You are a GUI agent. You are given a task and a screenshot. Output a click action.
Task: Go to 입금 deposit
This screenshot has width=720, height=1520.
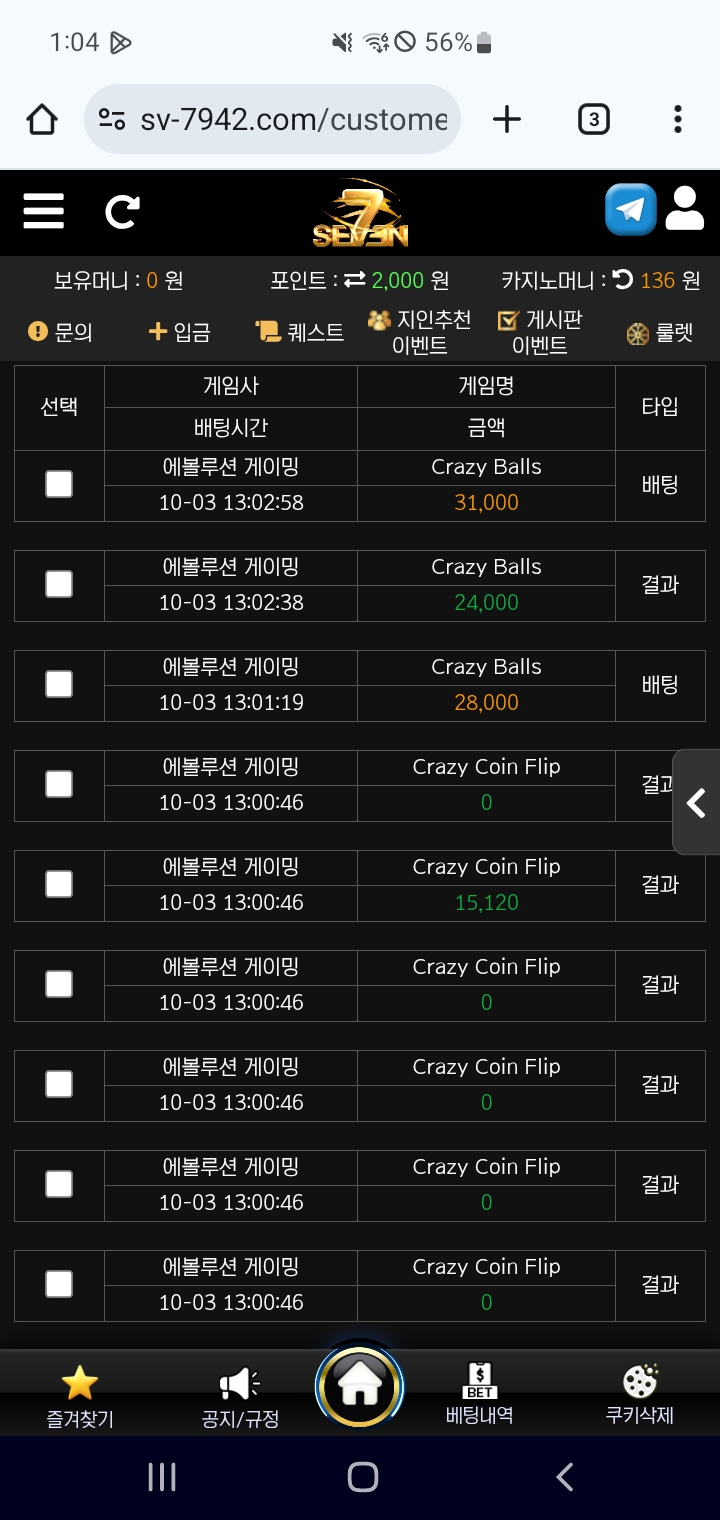(179, 332)
